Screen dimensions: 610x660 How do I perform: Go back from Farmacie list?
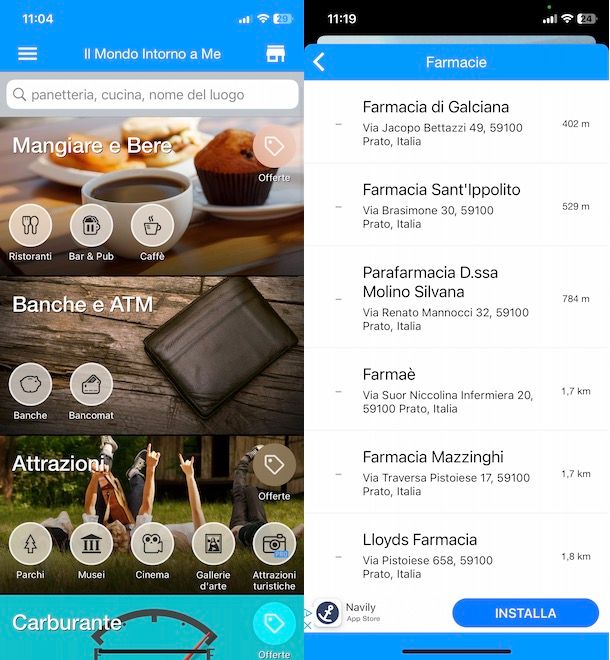coord(320,62)
